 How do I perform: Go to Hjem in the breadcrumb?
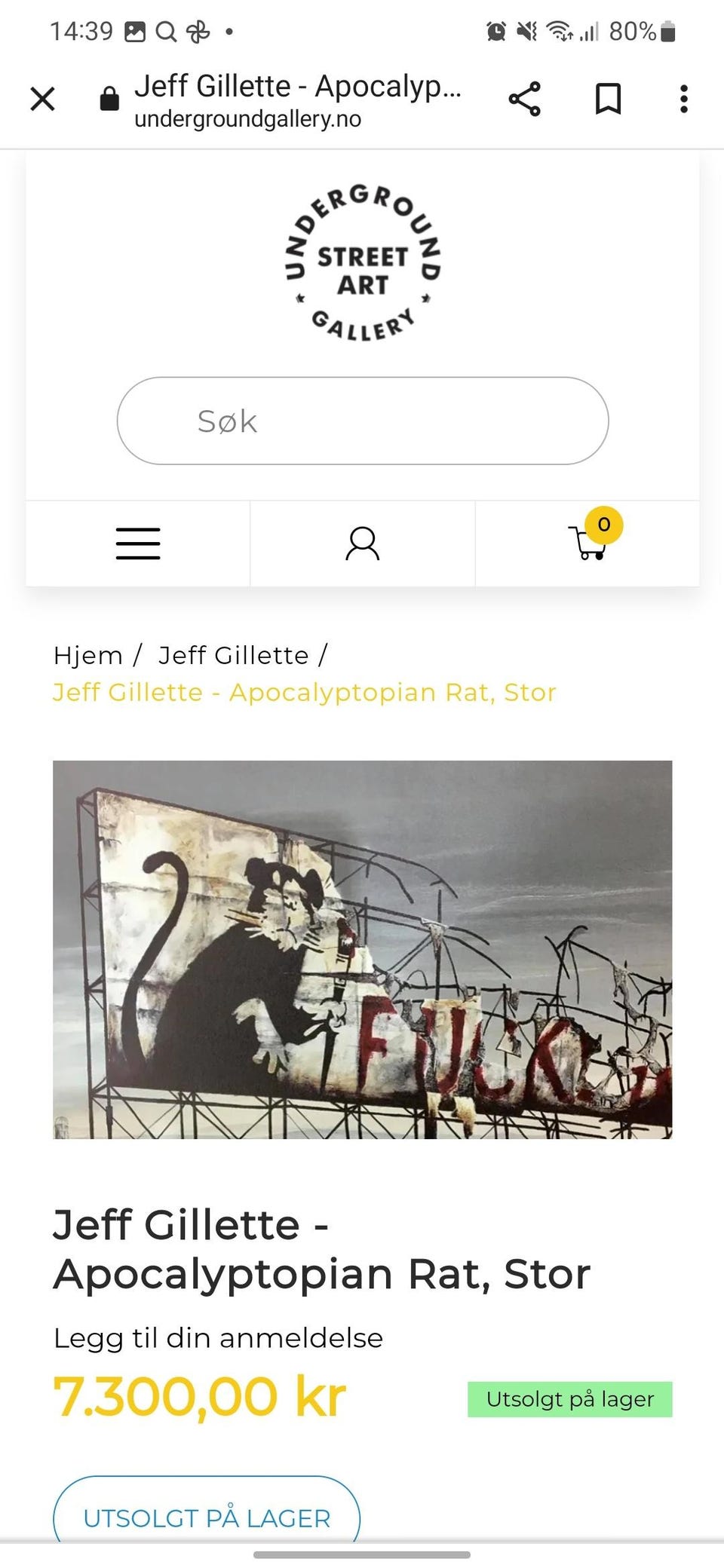point(87,655)
